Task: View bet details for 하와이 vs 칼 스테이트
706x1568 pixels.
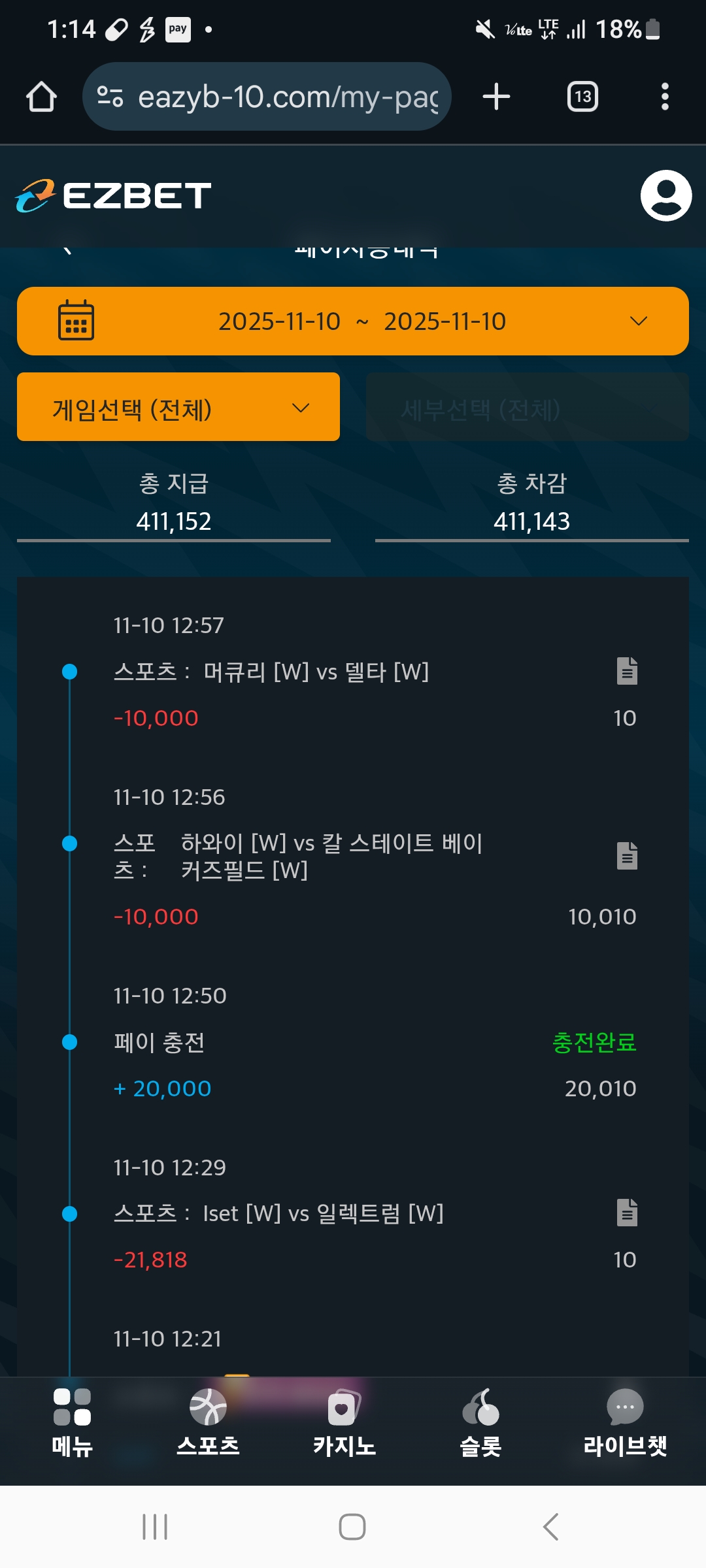Action: click(627, 856)
